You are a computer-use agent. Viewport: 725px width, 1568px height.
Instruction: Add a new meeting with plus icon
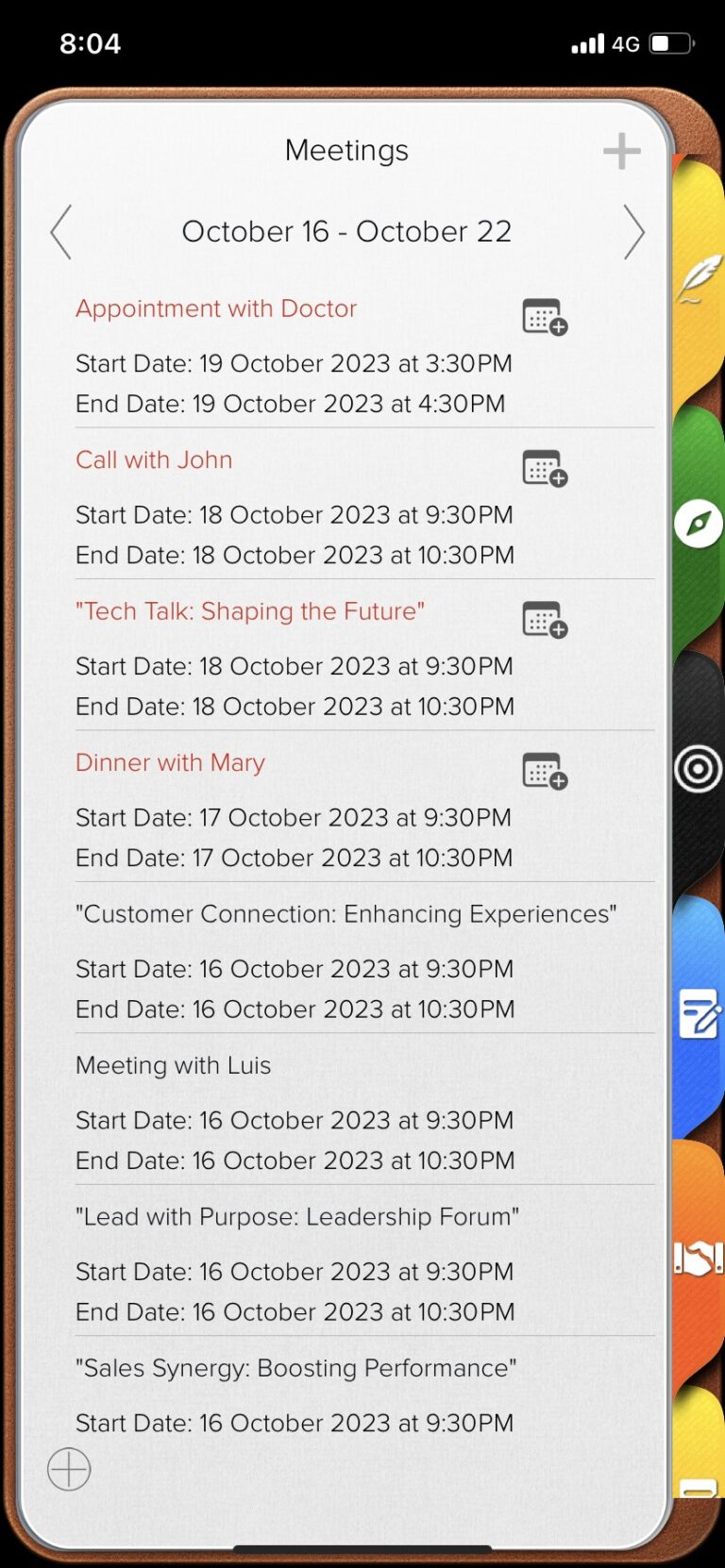pos(621,151)
